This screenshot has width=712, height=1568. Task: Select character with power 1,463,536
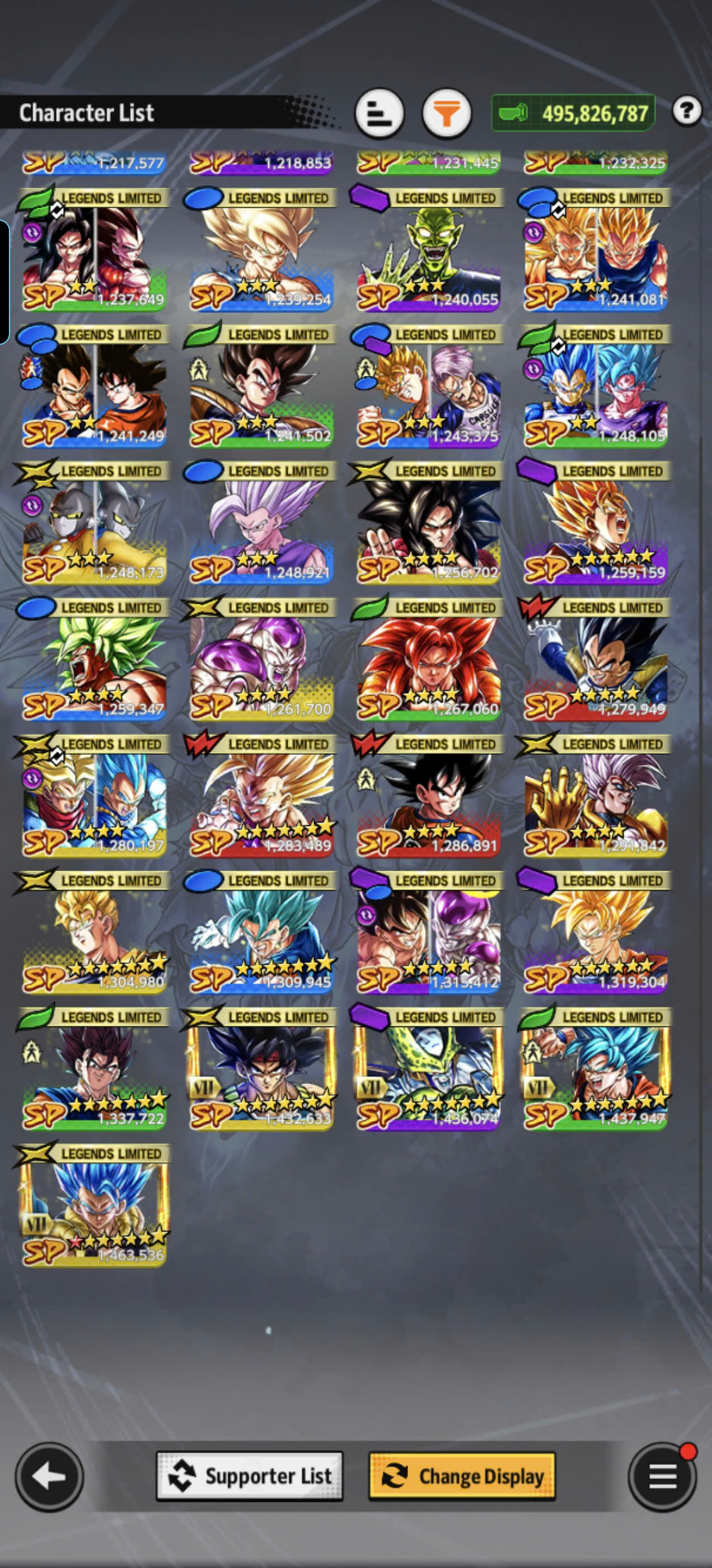[x=93, y=1205]
